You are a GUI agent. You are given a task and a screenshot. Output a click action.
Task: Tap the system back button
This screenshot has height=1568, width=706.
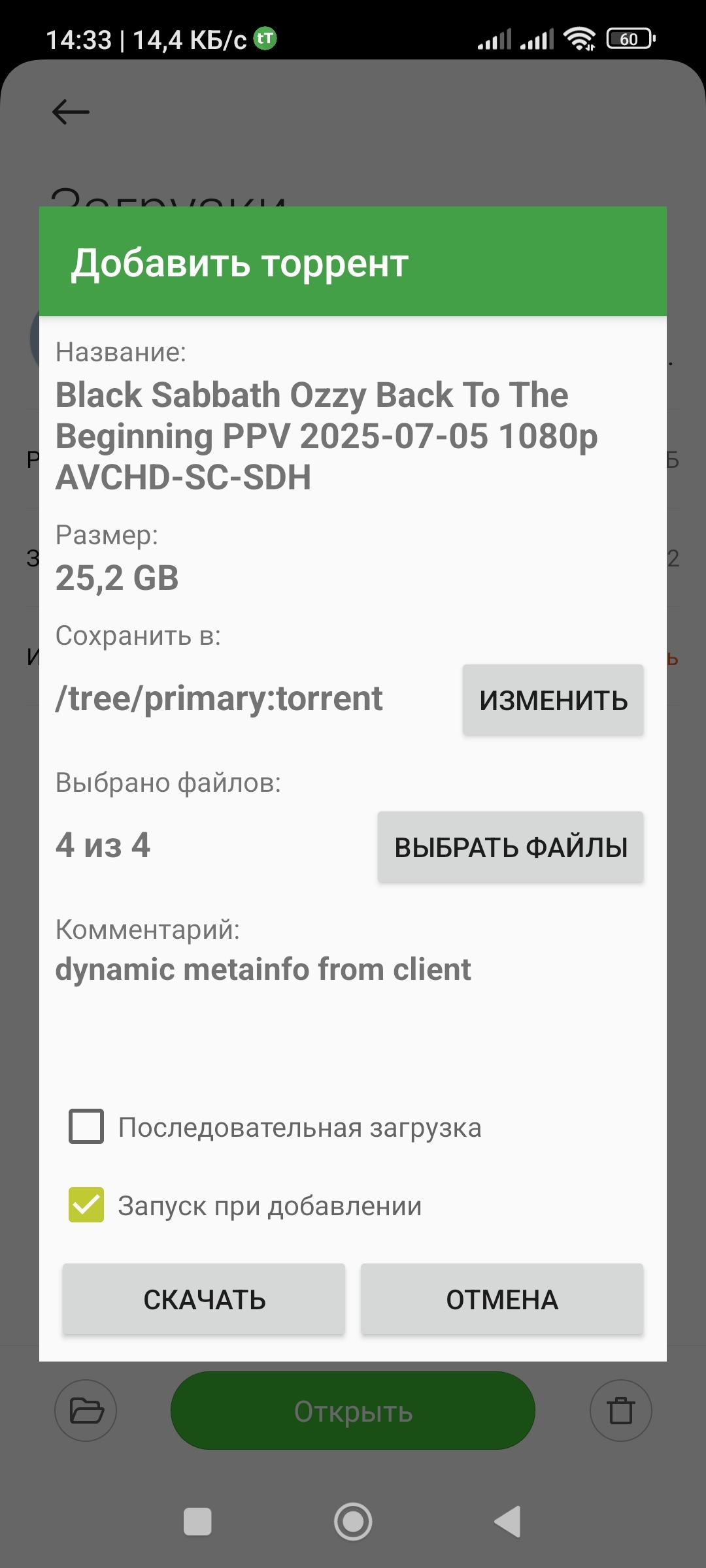(x=508, y=1522)
